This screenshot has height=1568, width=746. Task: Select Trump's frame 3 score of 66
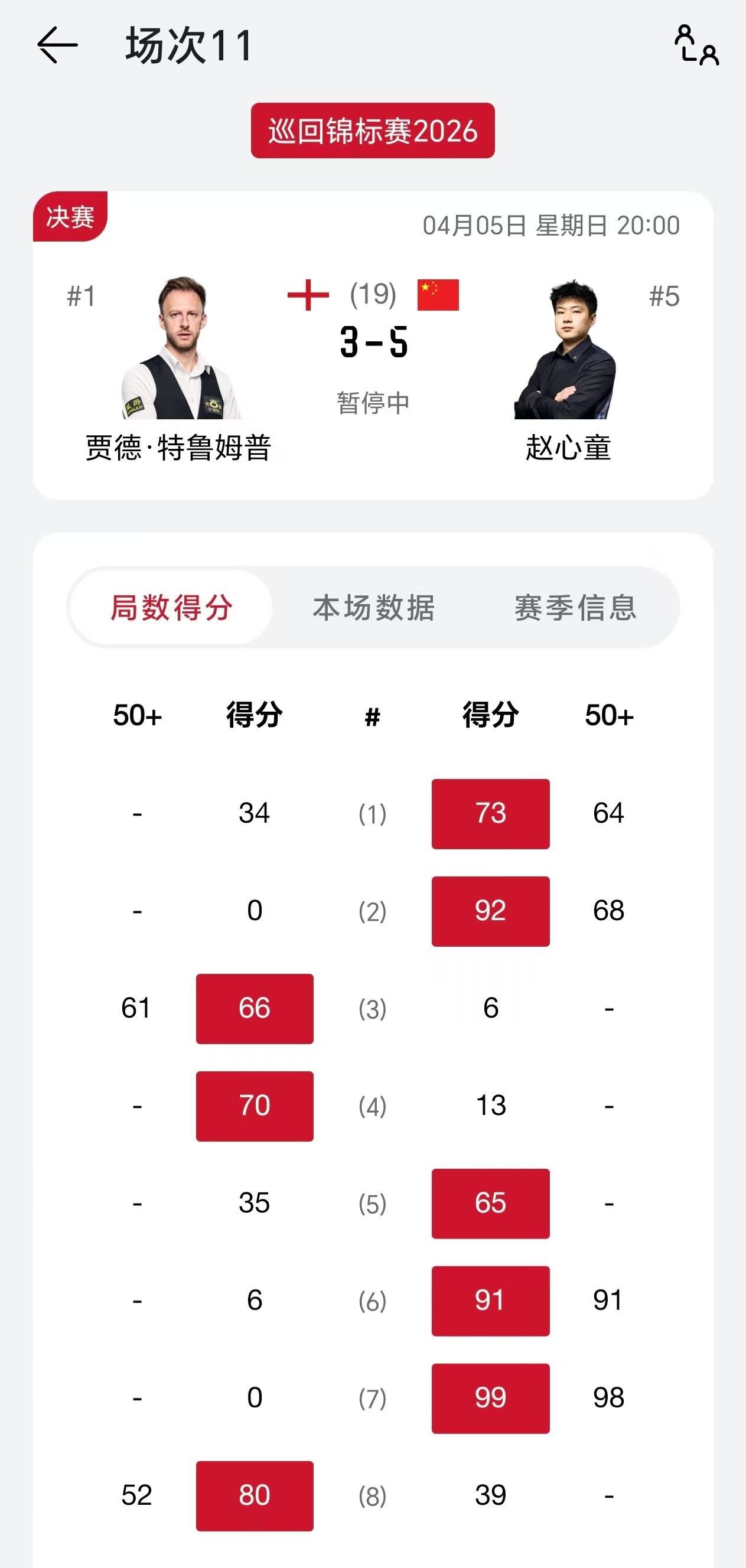(255, 1009)
